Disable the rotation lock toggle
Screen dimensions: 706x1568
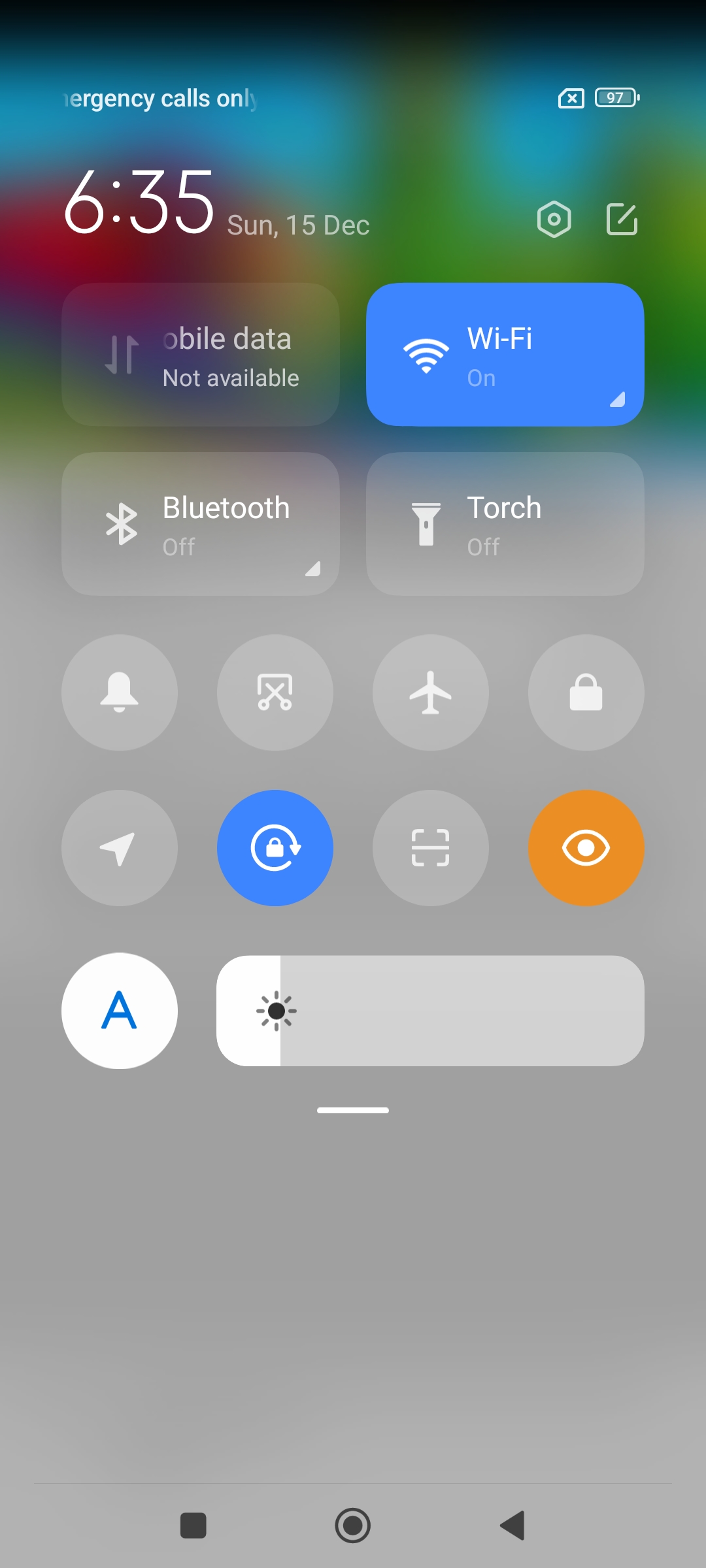pos(275,848)
